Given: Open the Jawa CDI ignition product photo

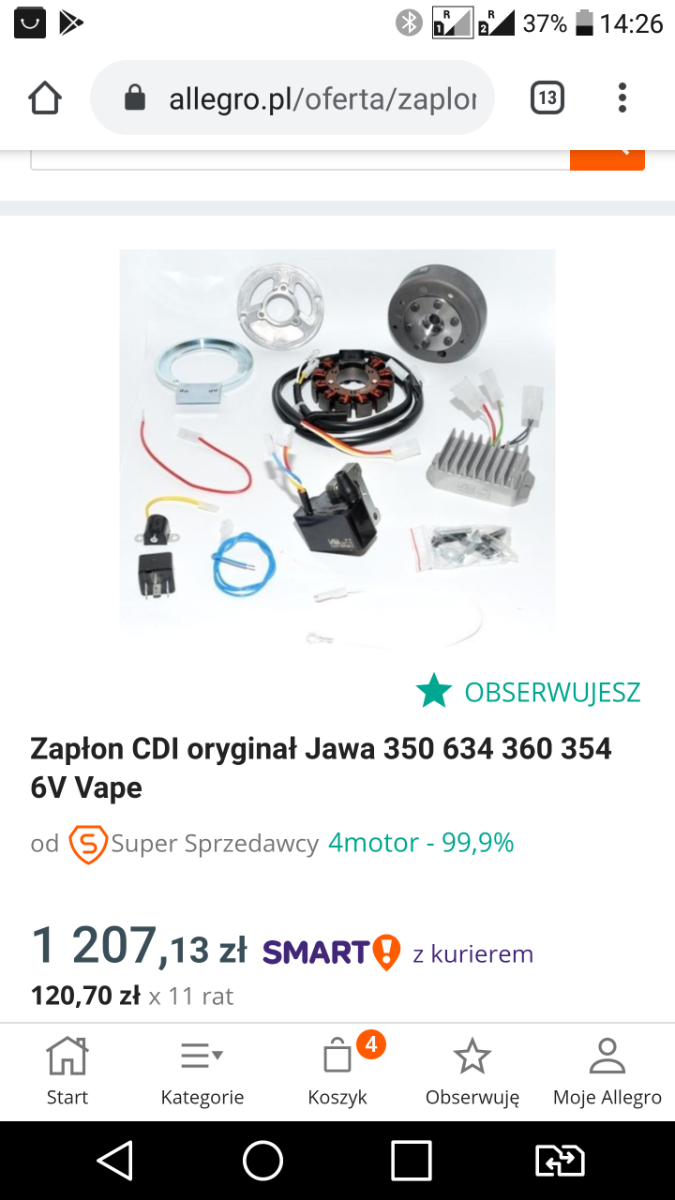Looking at the screenshot, I should pos(337,440).
